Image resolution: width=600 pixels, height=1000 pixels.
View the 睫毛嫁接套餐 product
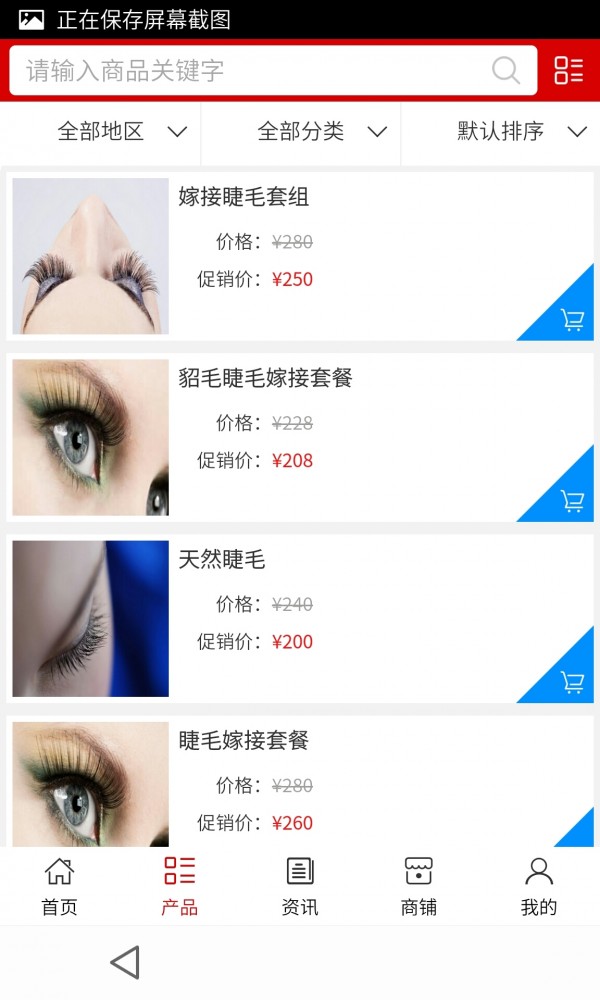click(x=244, y=740)
